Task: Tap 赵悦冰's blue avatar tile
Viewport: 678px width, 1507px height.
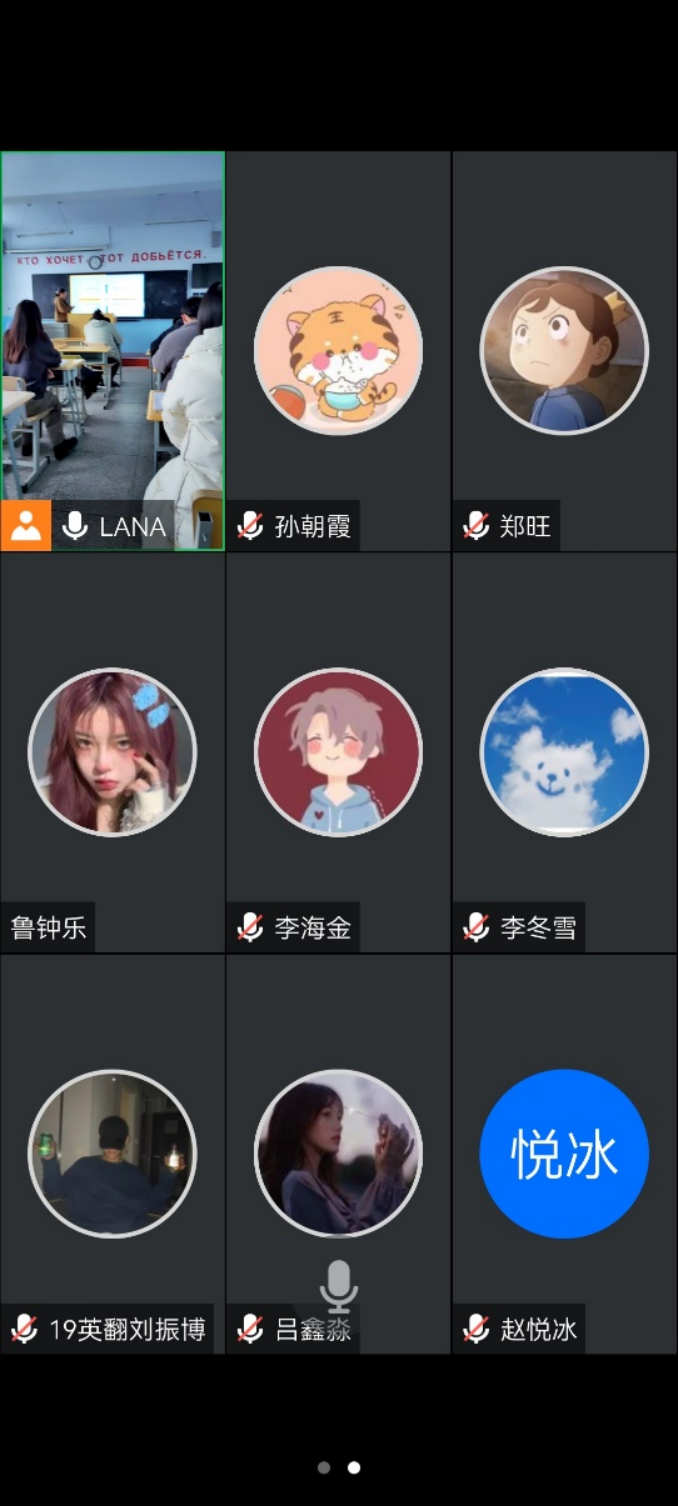Action: click(564, 1153)
